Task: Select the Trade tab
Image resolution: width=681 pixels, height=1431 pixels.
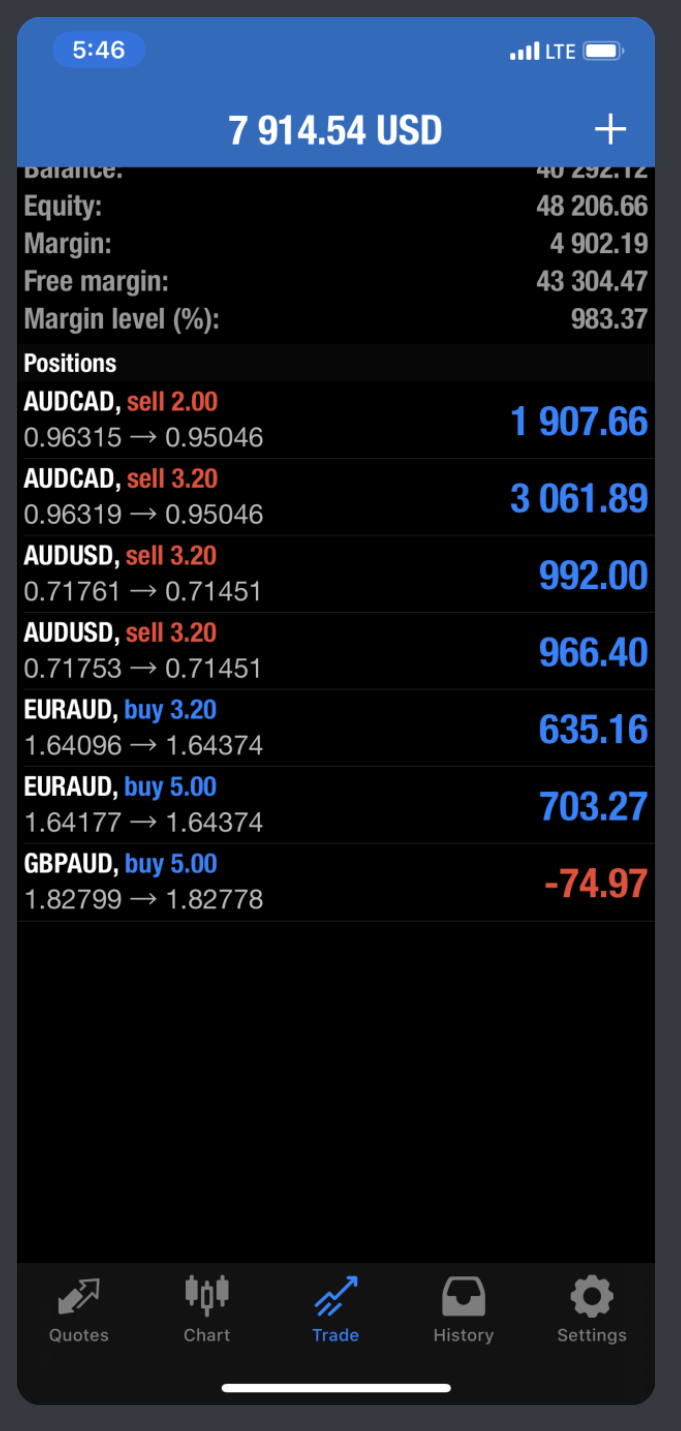Action: coord(335,1308)
